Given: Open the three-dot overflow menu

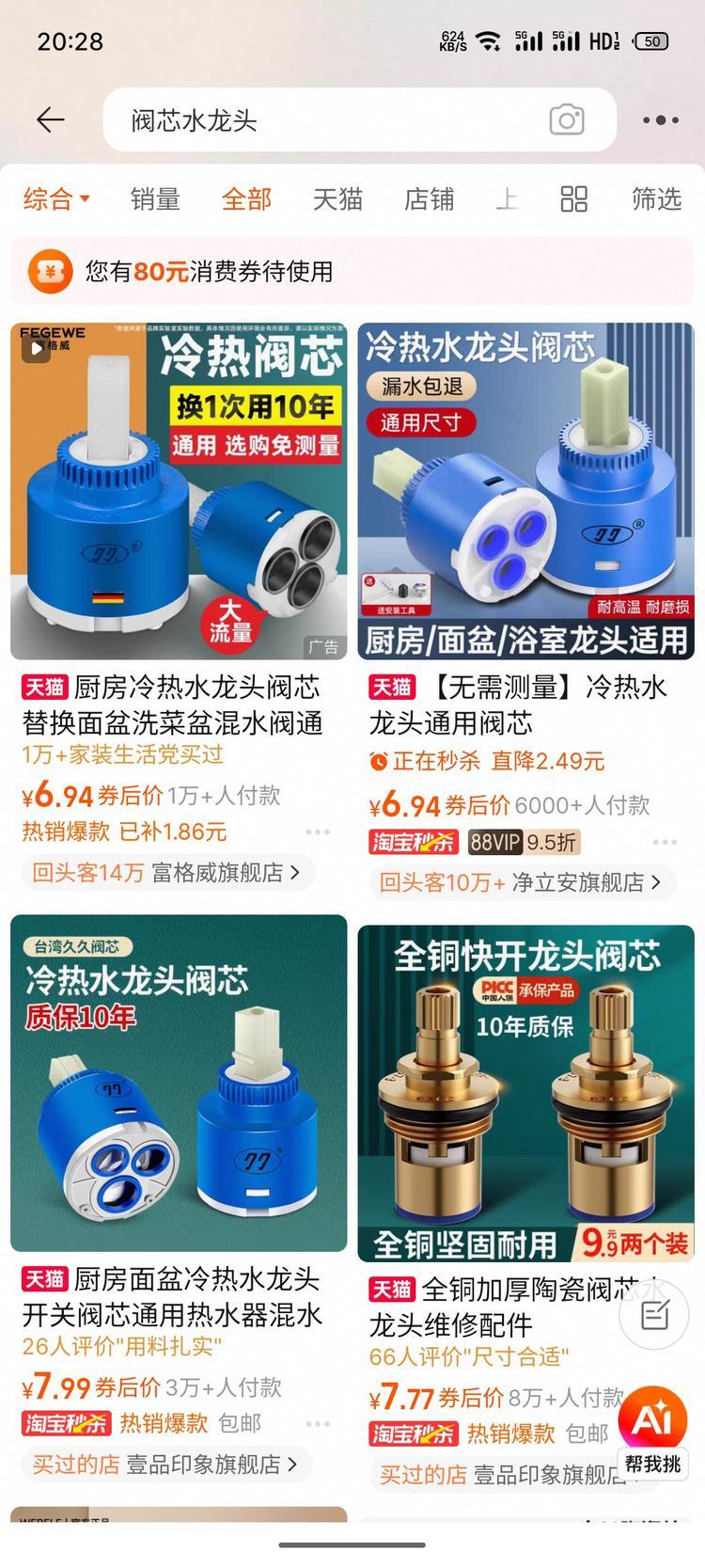Looking at the screenshot, I should (660, 120).
